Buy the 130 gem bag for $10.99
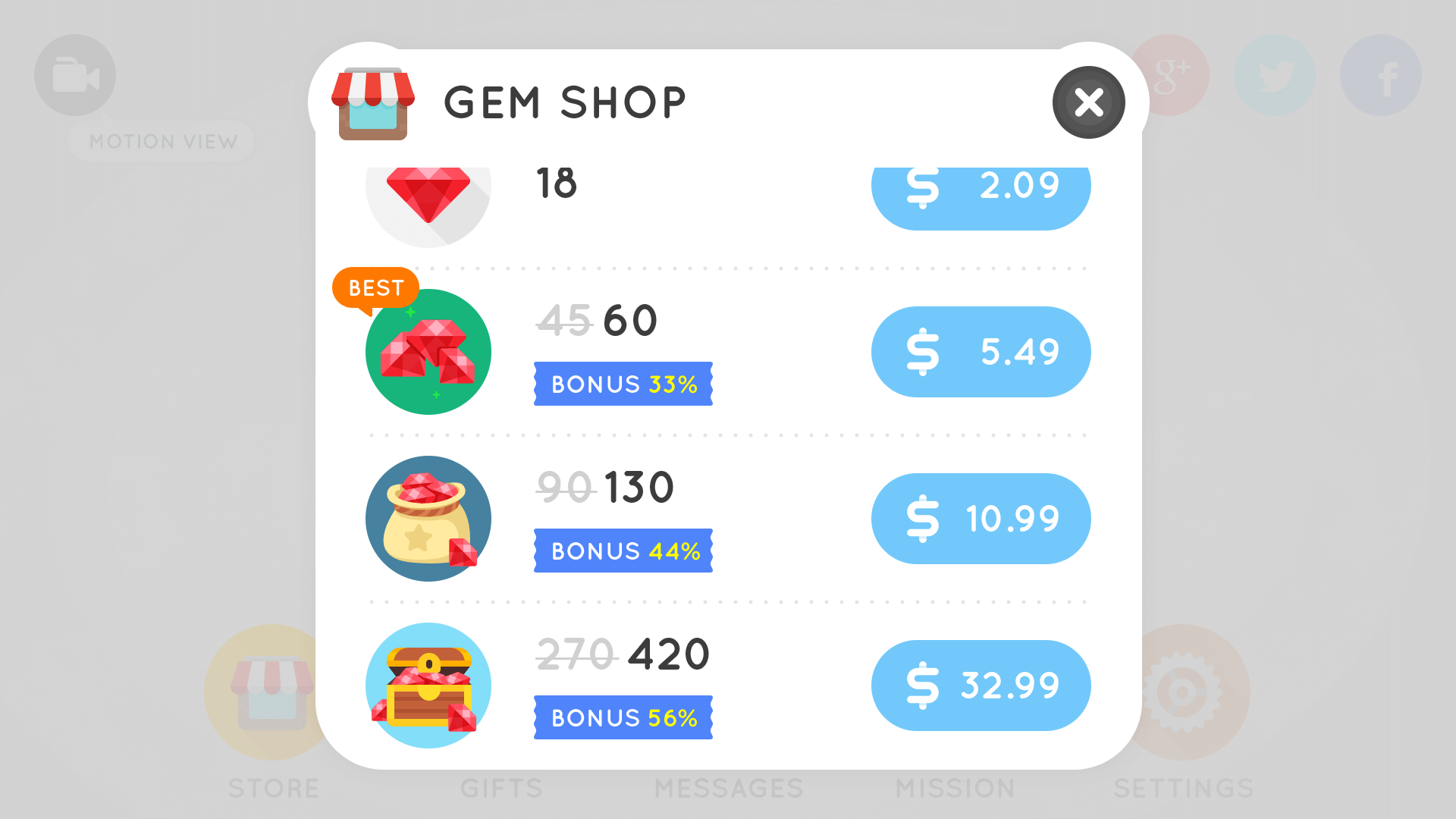 981,519
